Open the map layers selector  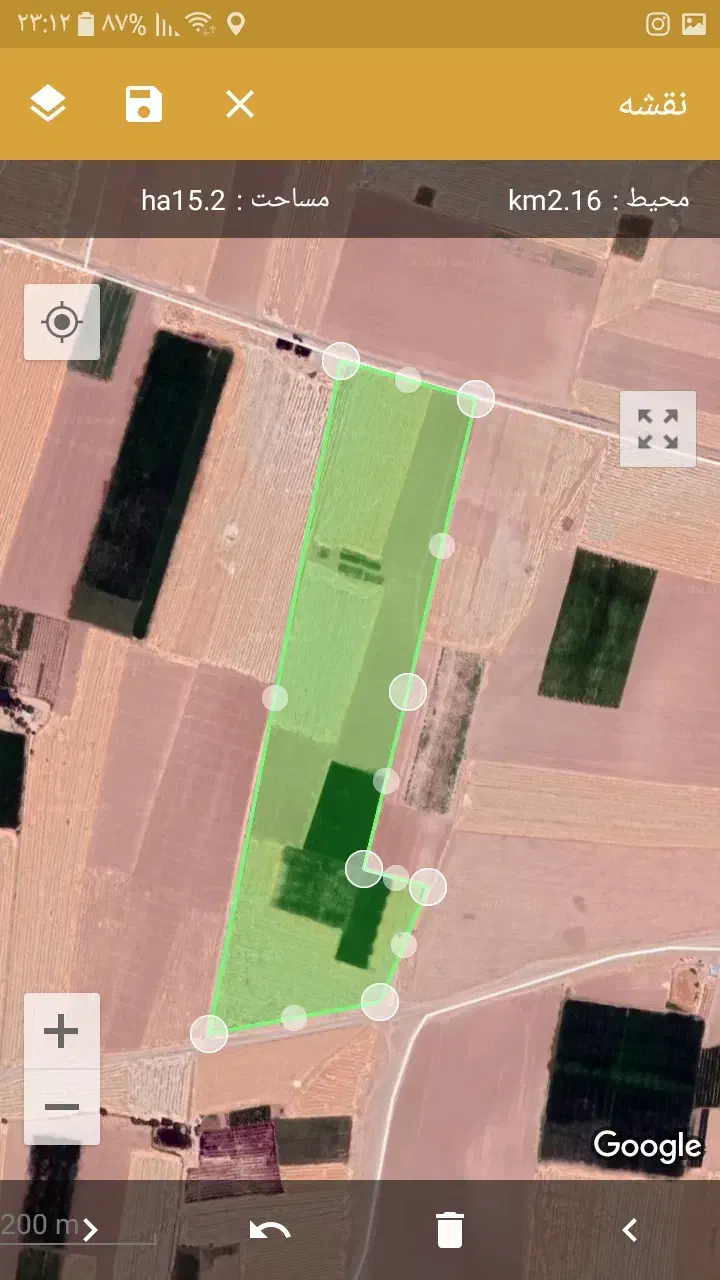coord(48,104)
